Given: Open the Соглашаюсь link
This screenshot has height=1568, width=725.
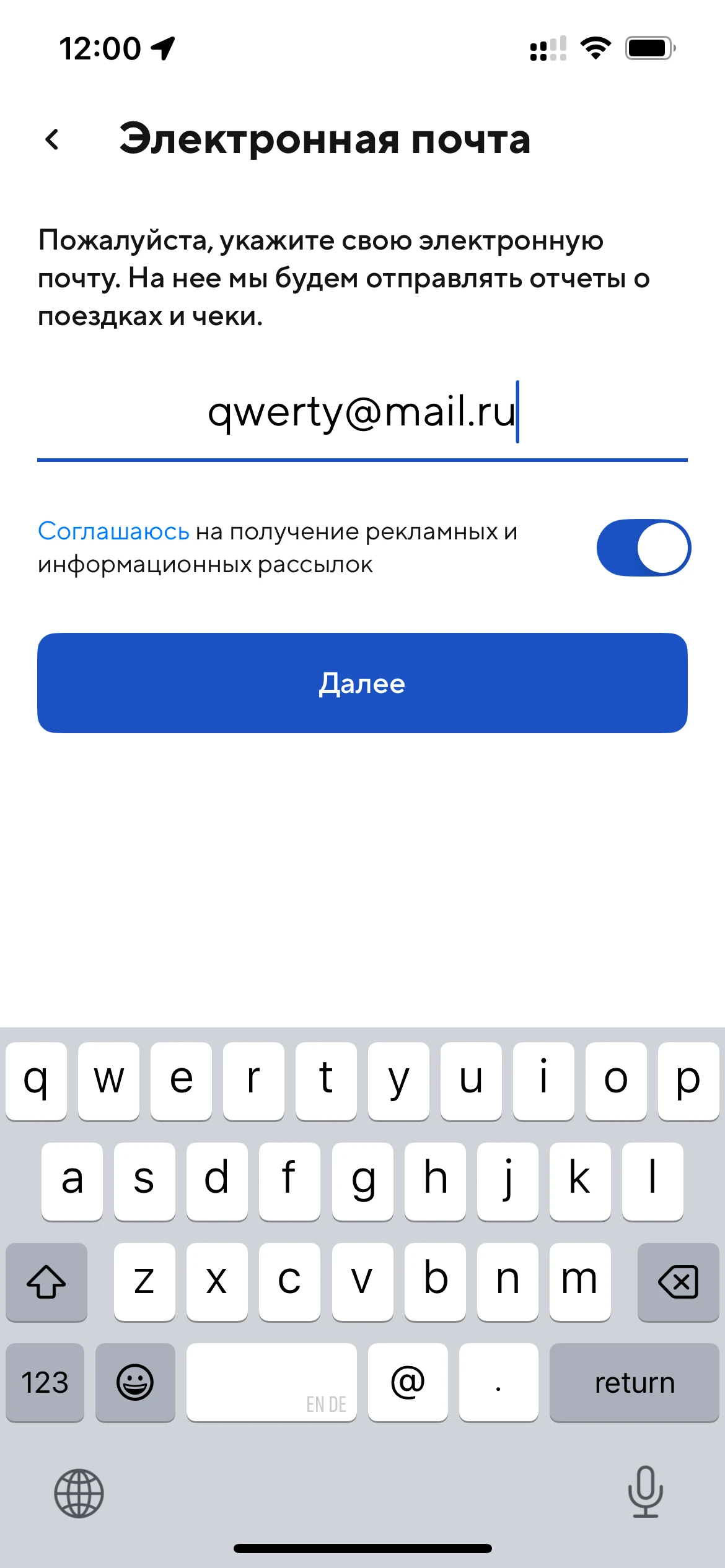Looking at the screenshot, I should coord(113,531).
